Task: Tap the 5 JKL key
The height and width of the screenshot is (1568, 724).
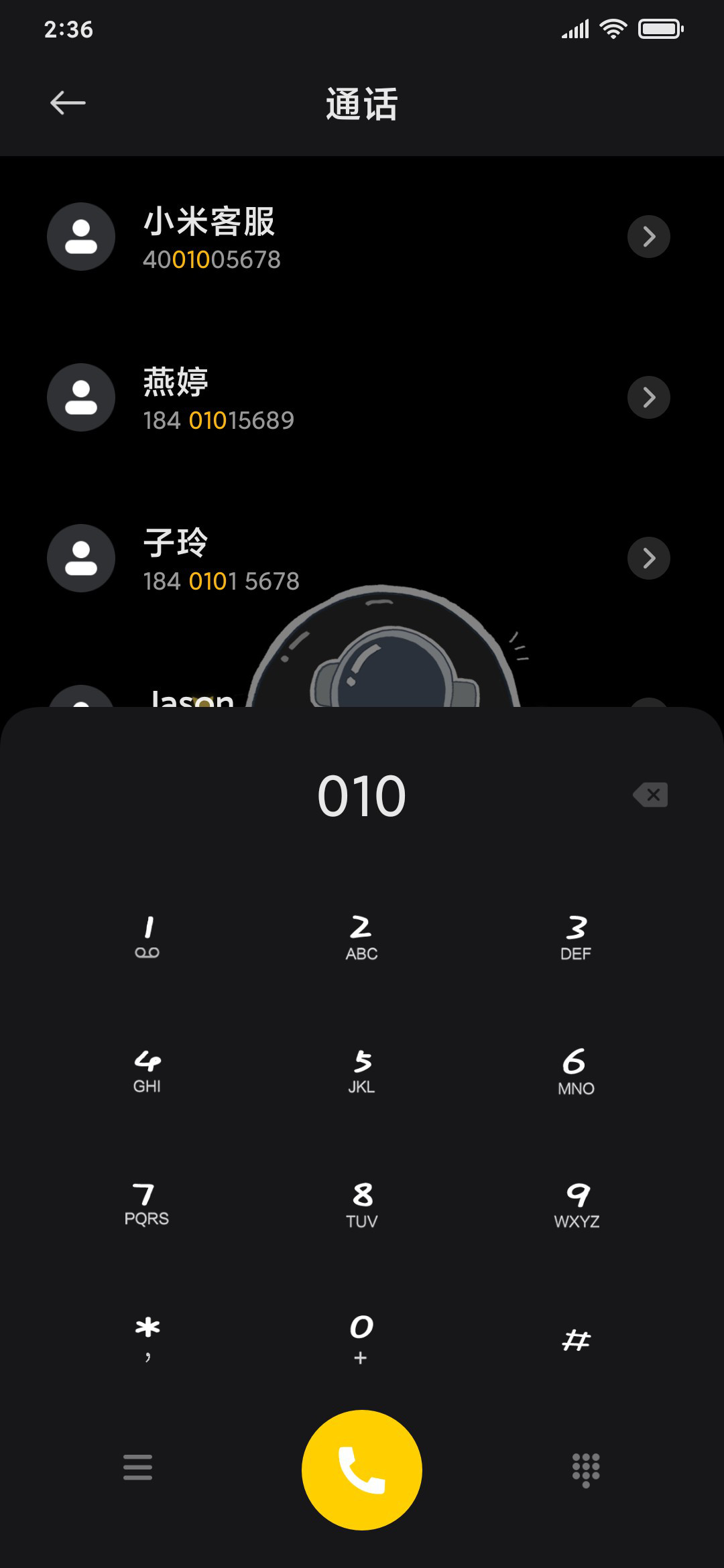Action: [361, 1071]
